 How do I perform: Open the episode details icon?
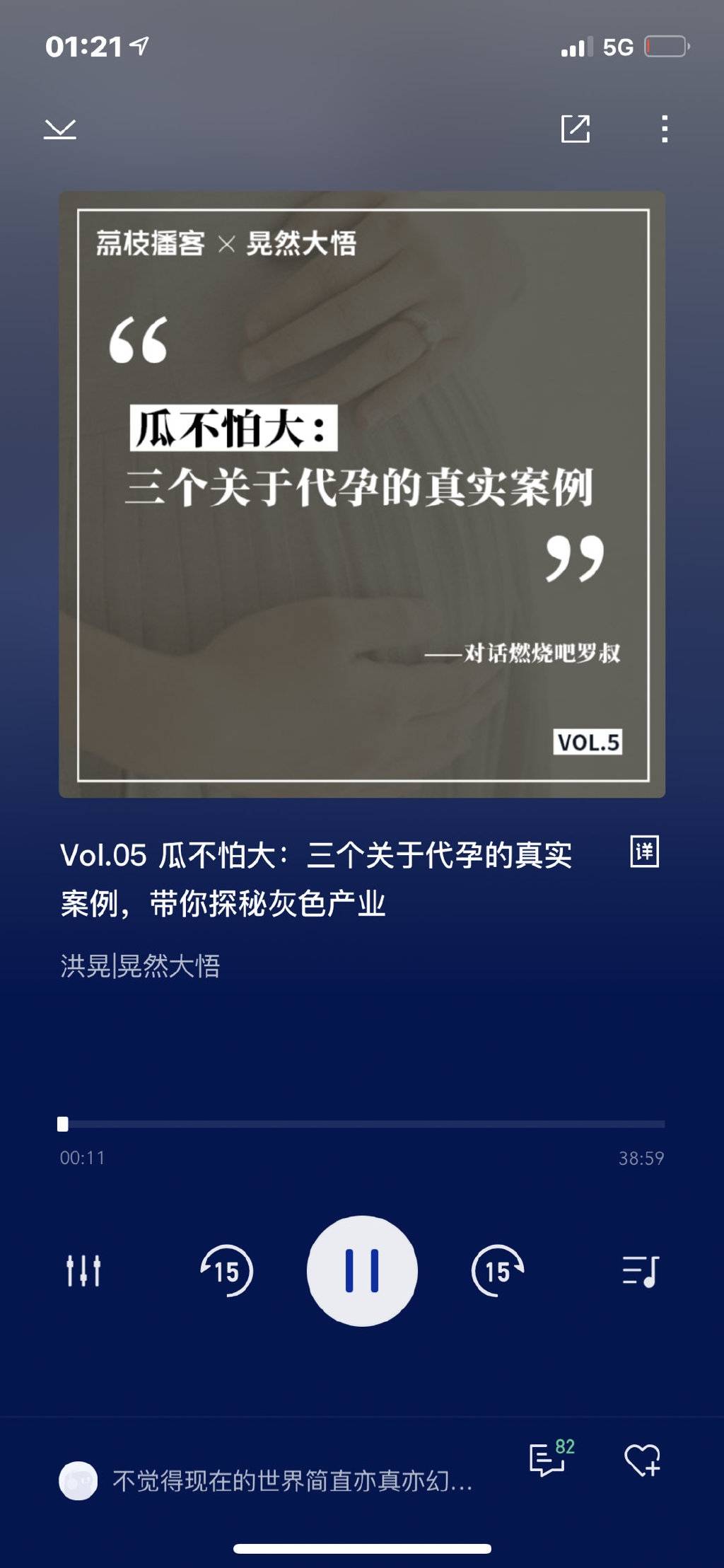click(x=644, y=852)
